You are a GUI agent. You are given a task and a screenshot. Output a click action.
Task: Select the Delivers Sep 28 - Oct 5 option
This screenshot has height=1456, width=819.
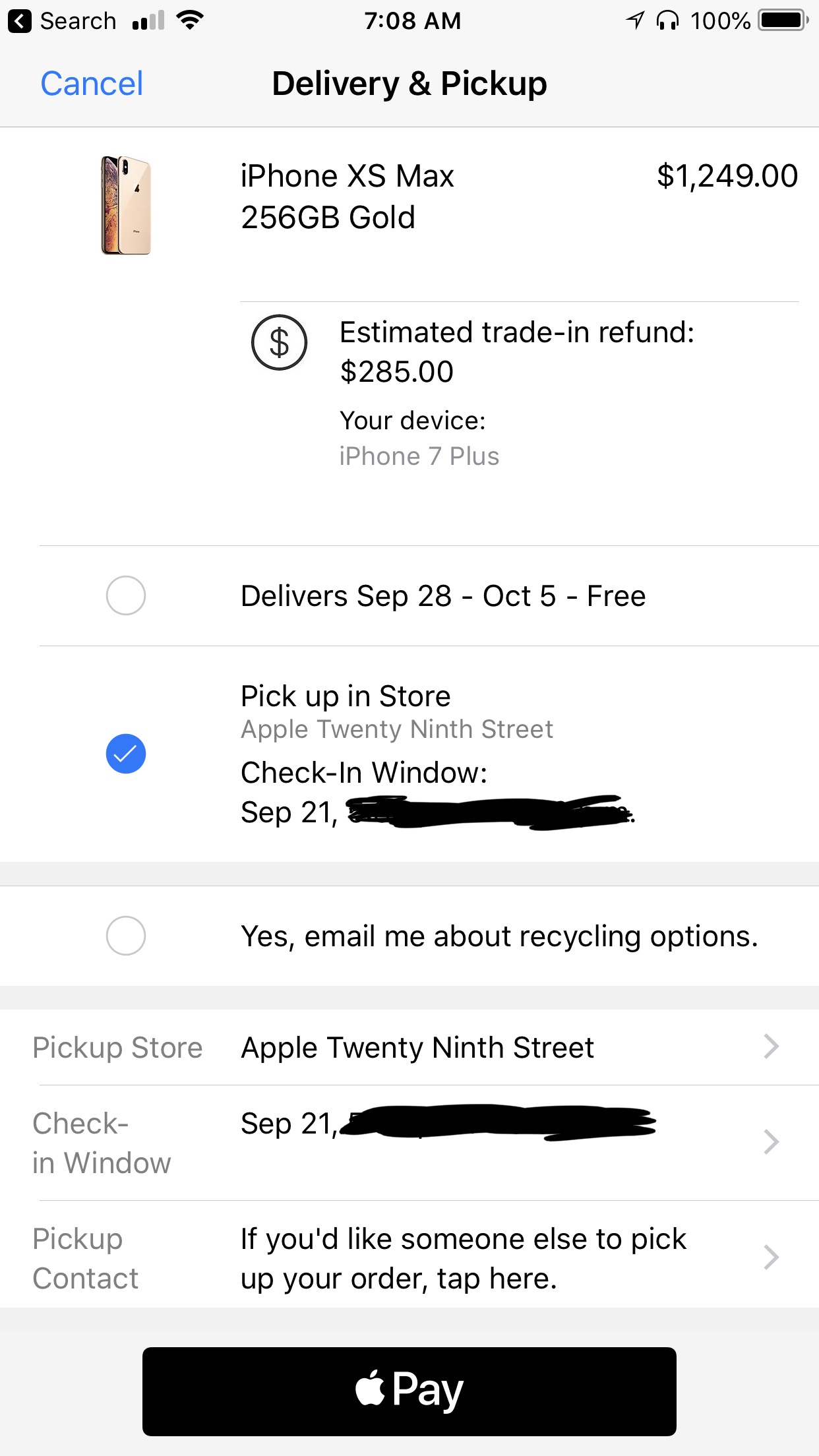click(x=125, y=595)
